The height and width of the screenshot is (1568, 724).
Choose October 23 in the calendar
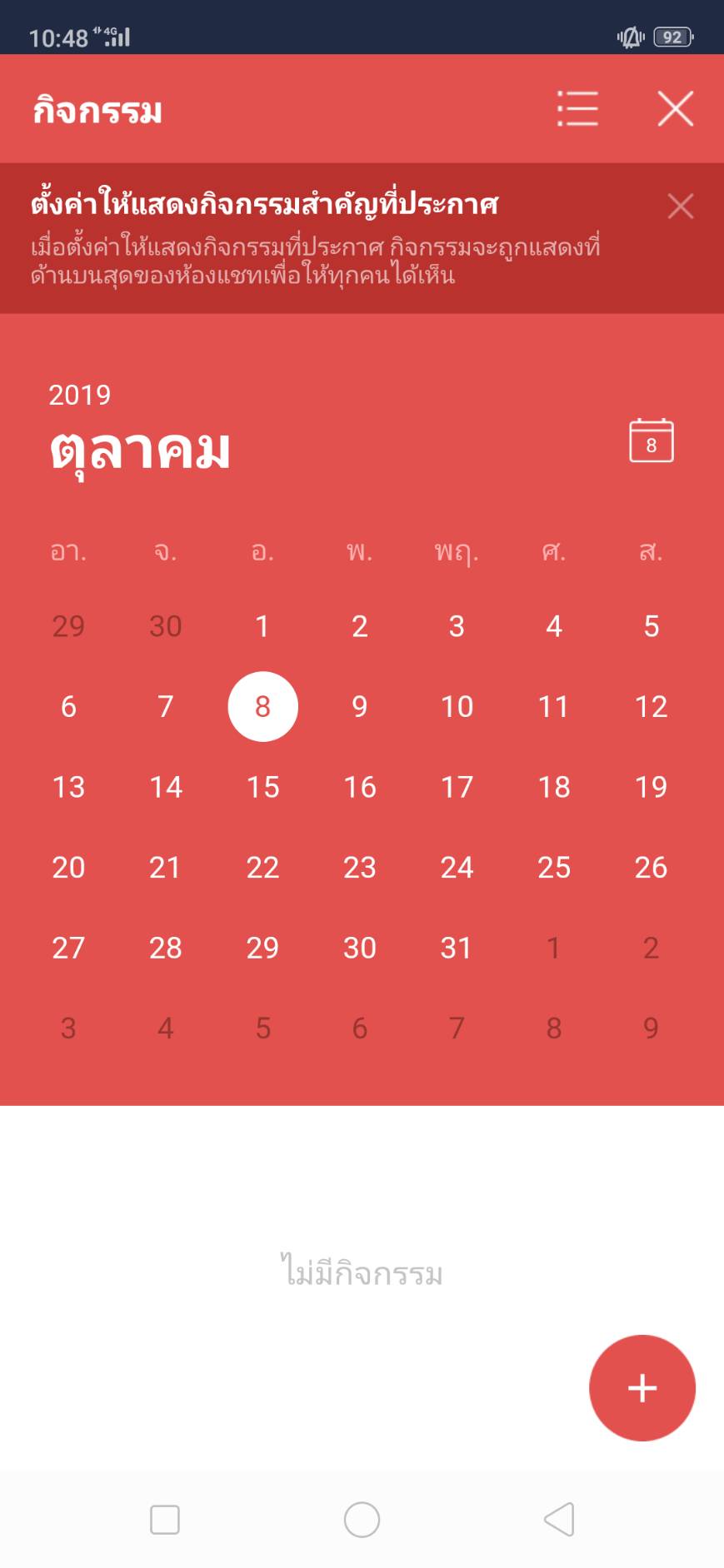pos(360,868)
